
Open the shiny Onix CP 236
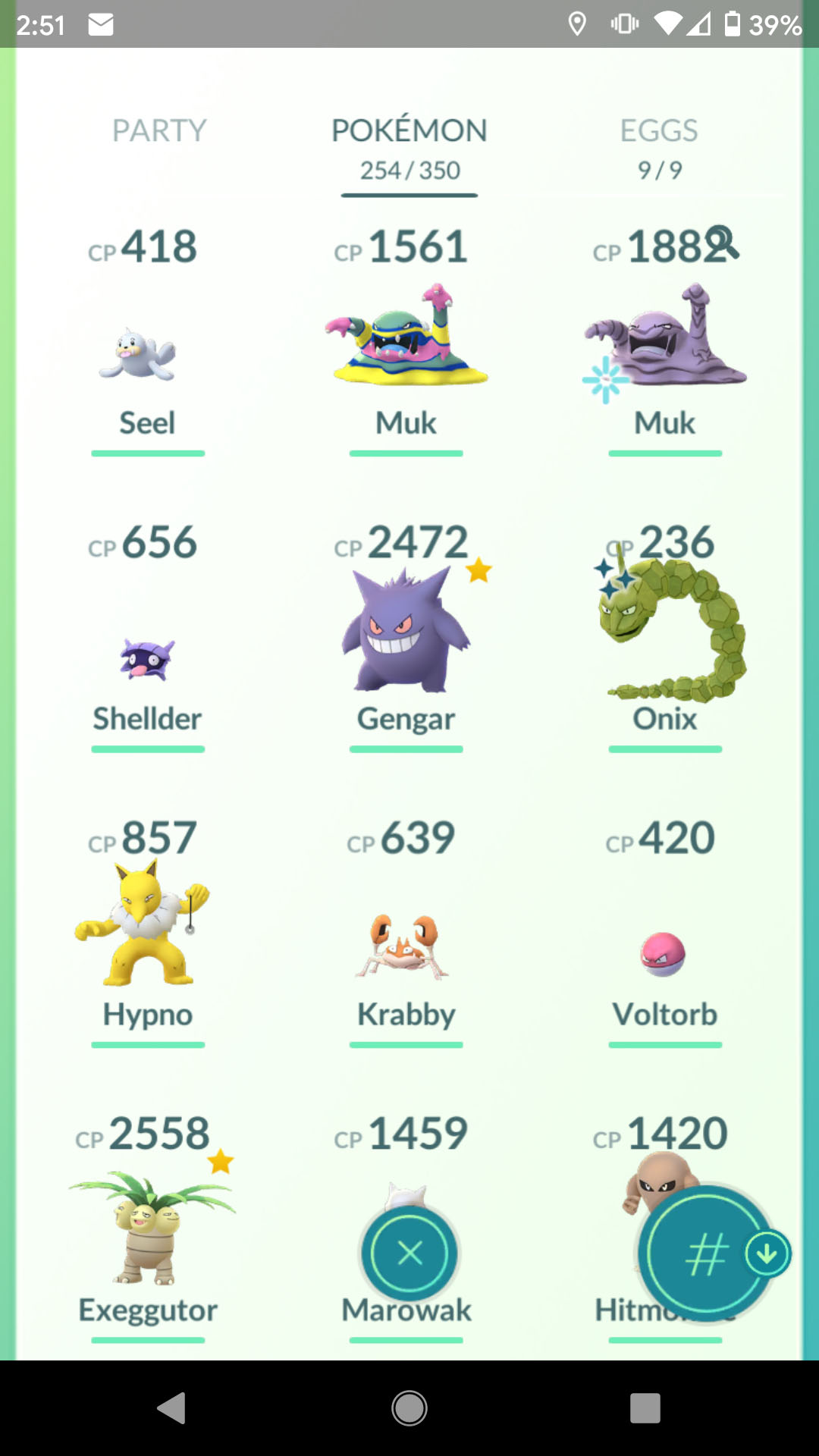click(x=665, y=637)
